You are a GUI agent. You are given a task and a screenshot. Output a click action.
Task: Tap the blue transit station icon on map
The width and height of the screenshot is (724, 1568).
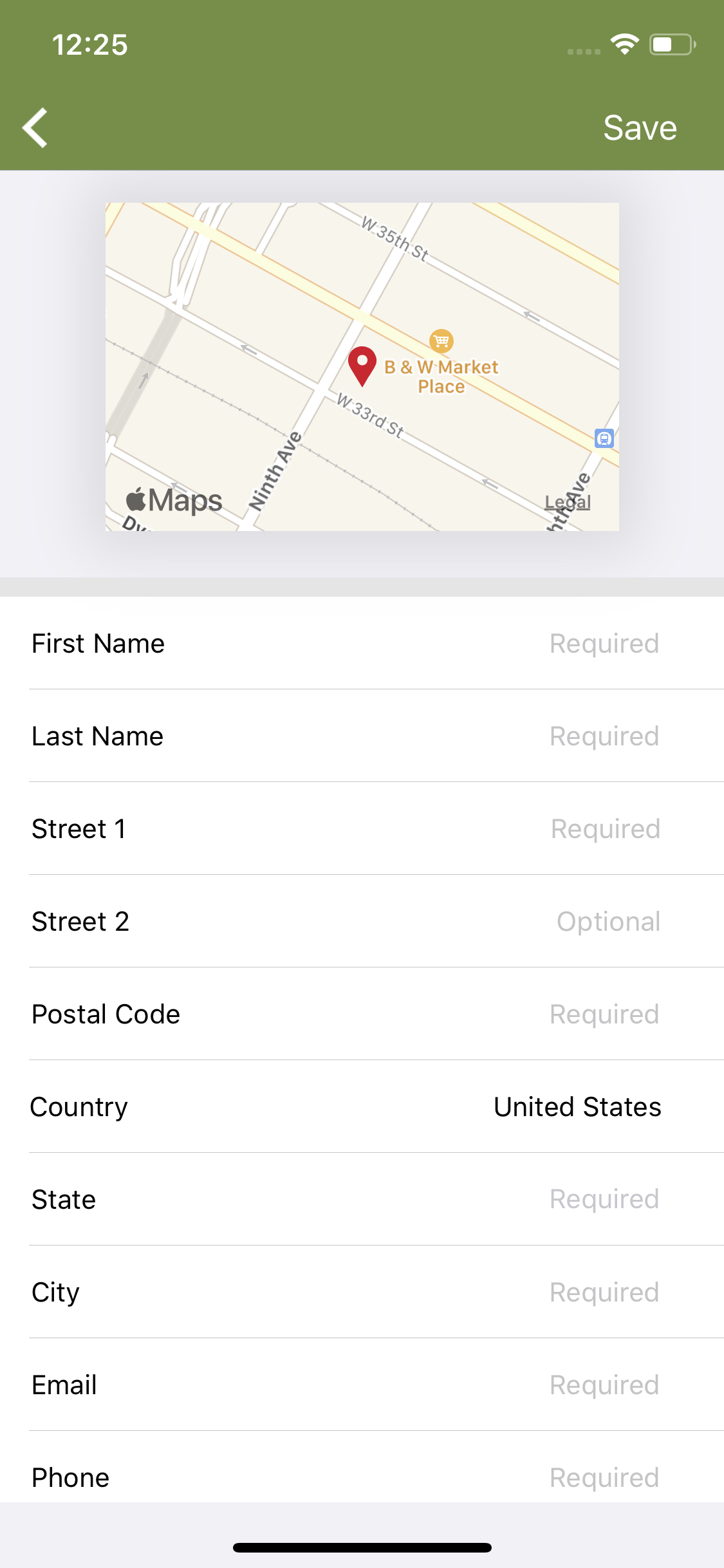[604, 438]
